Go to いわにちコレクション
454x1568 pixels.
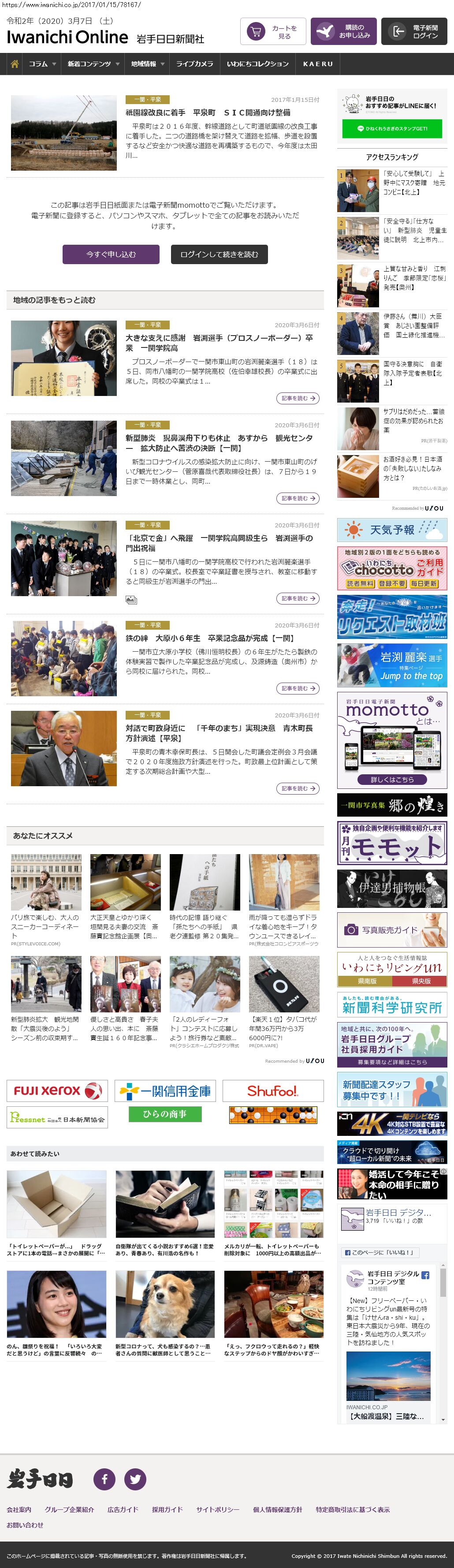tap(257, 64)
